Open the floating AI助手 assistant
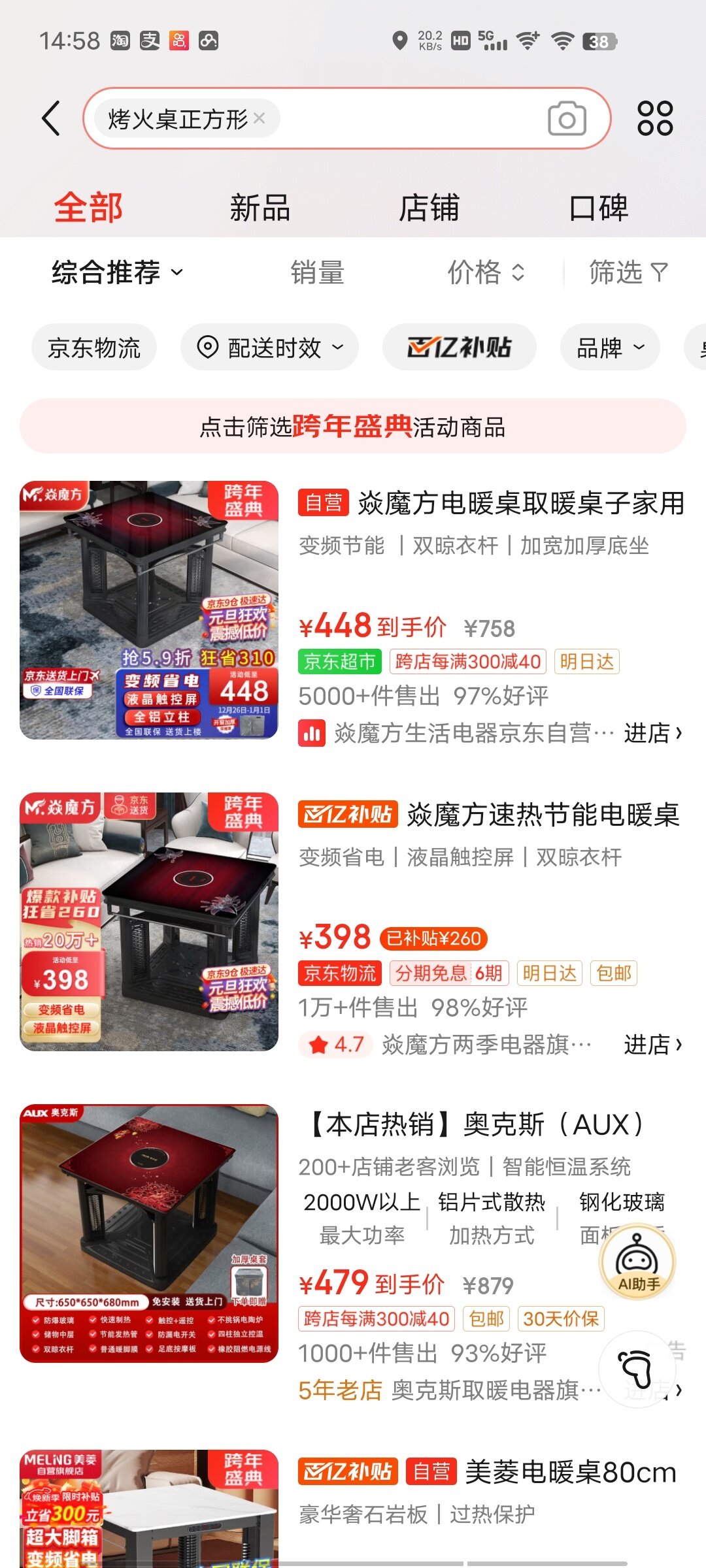Image resolution: width=706 pixels, height=1568 pixels. (637, 1262)
